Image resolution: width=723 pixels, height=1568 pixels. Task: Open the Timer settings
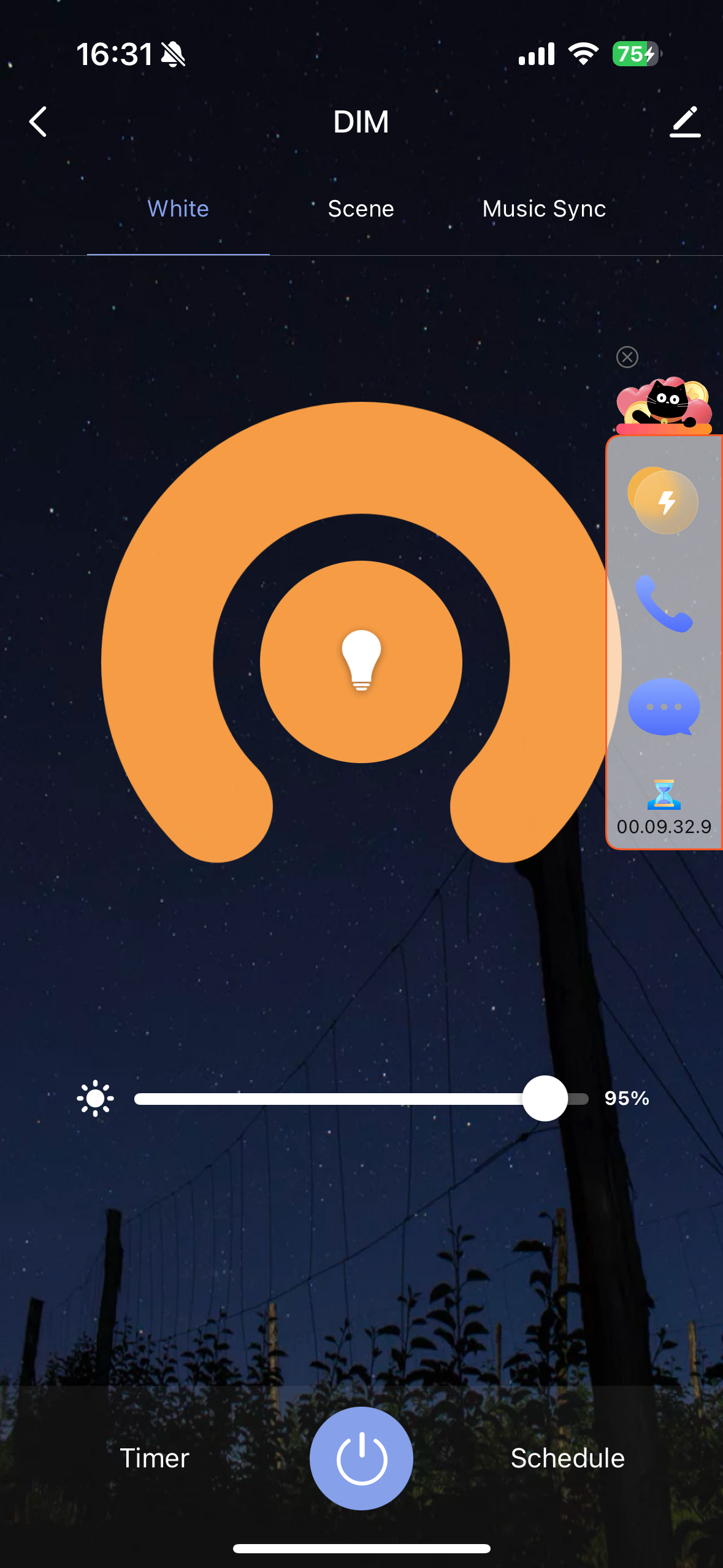[155, 1458]
